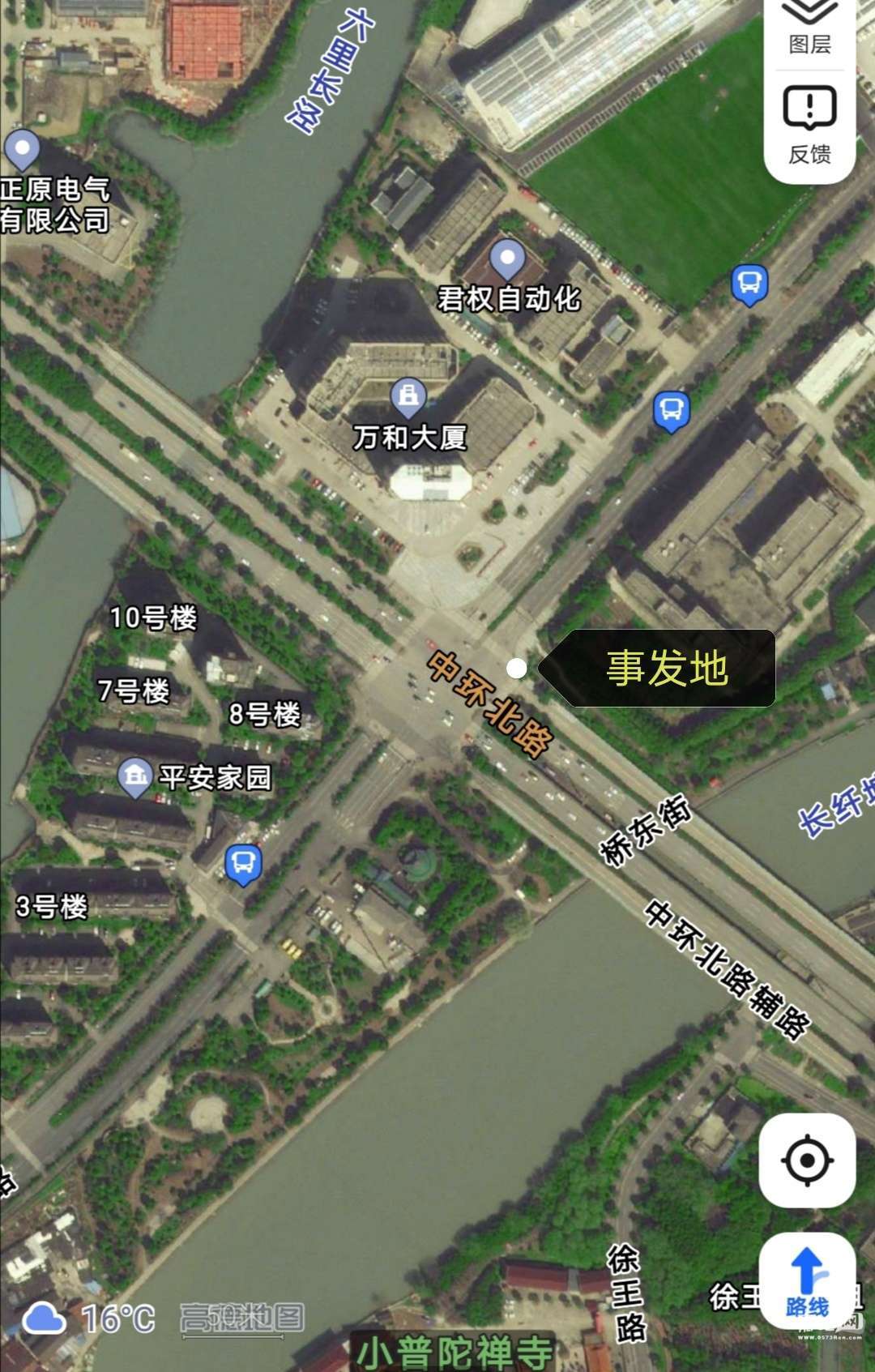Open the bus stop beside 平安家园
The image size is (875, 1372).
click(x=242, y=864)
